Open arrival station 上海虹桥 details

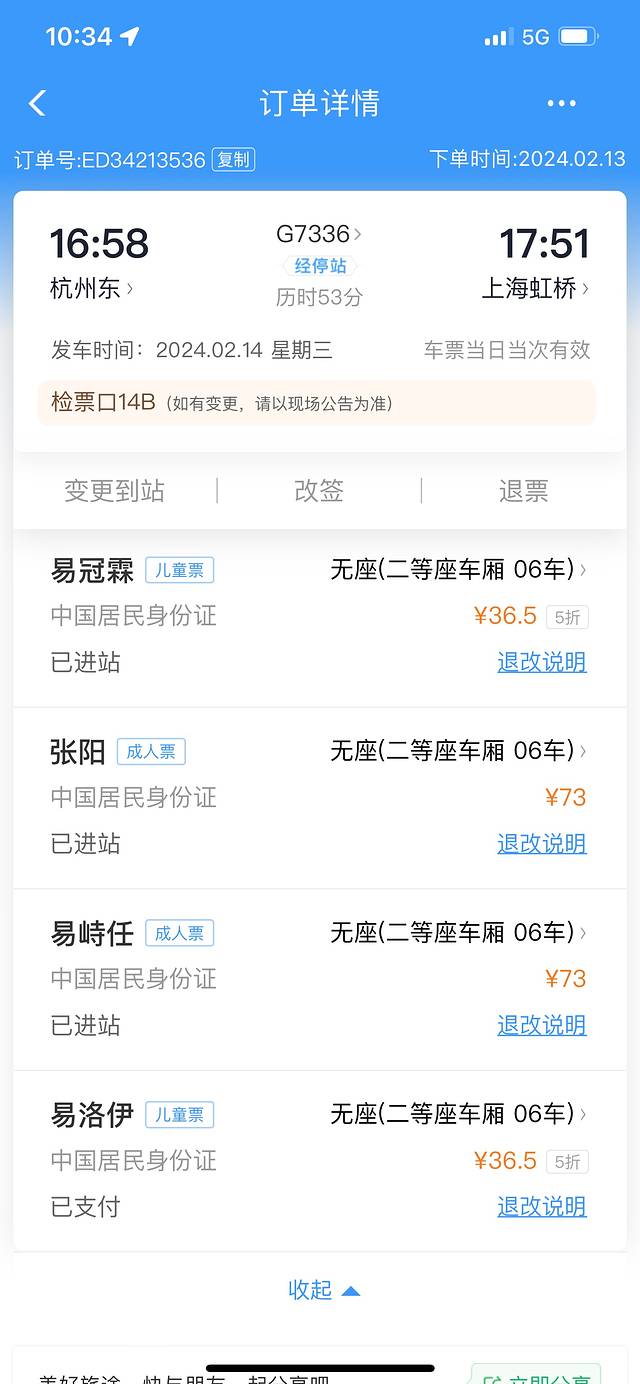pos(535,289)
